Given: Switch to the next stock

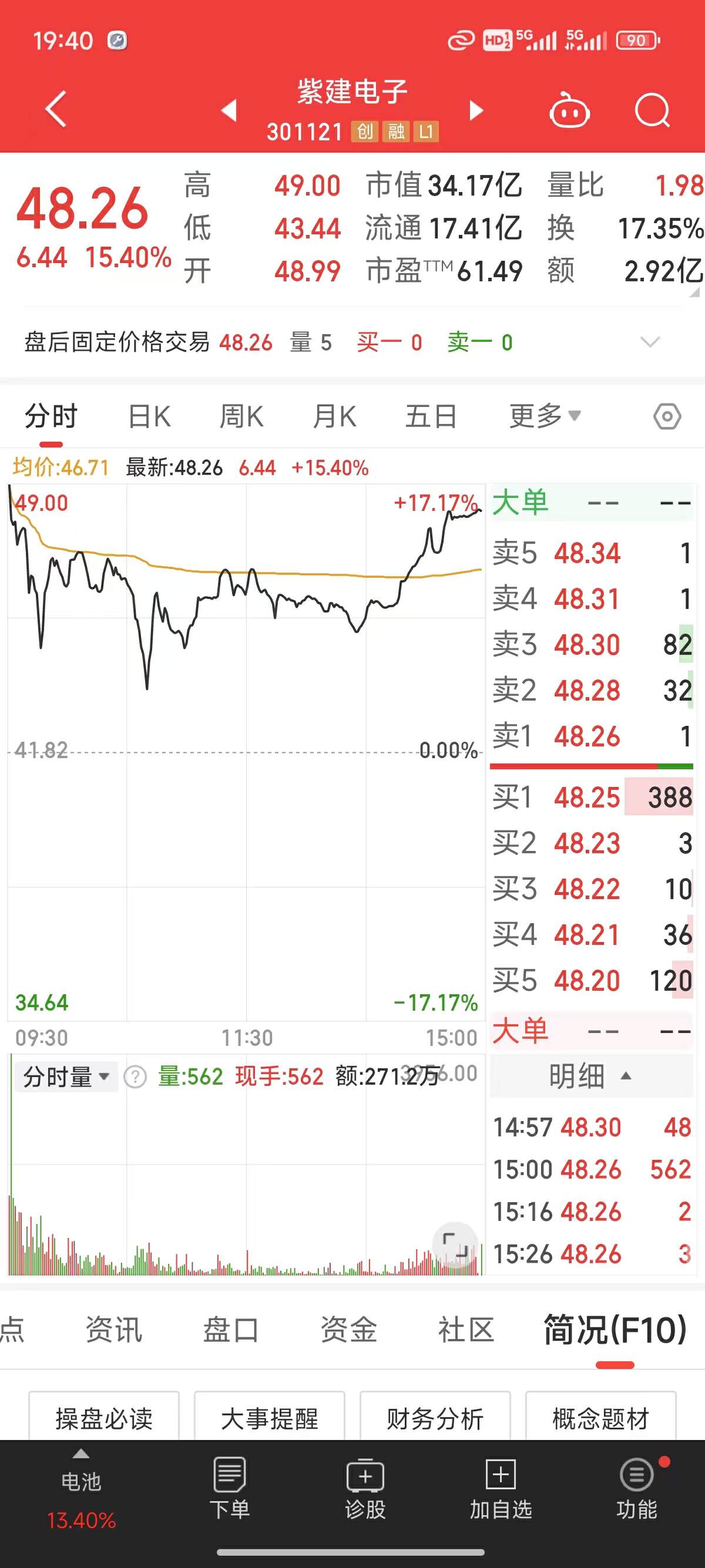Looking at the screenshot, I should (476, 110).
